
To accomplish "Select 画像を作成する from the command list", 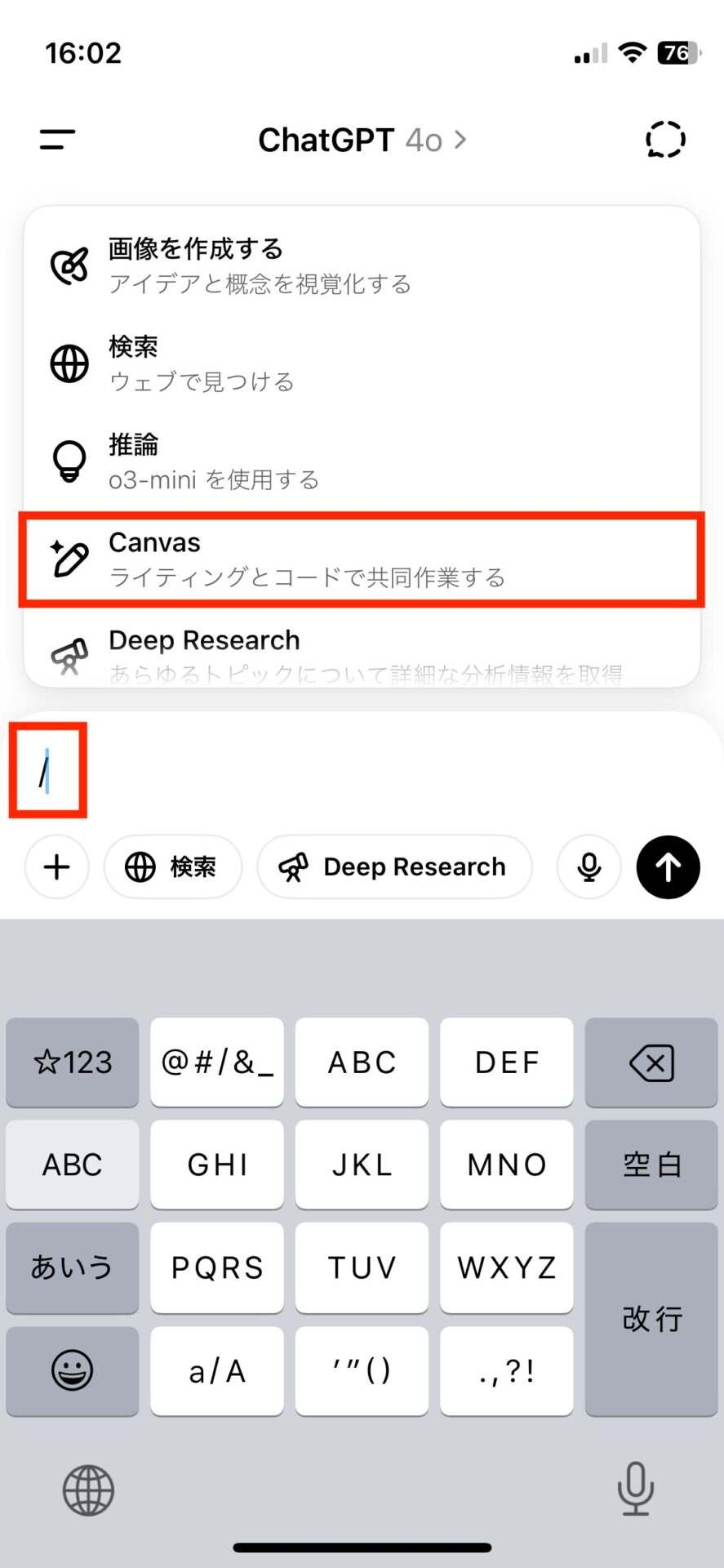I will click(x=362, y=265).
